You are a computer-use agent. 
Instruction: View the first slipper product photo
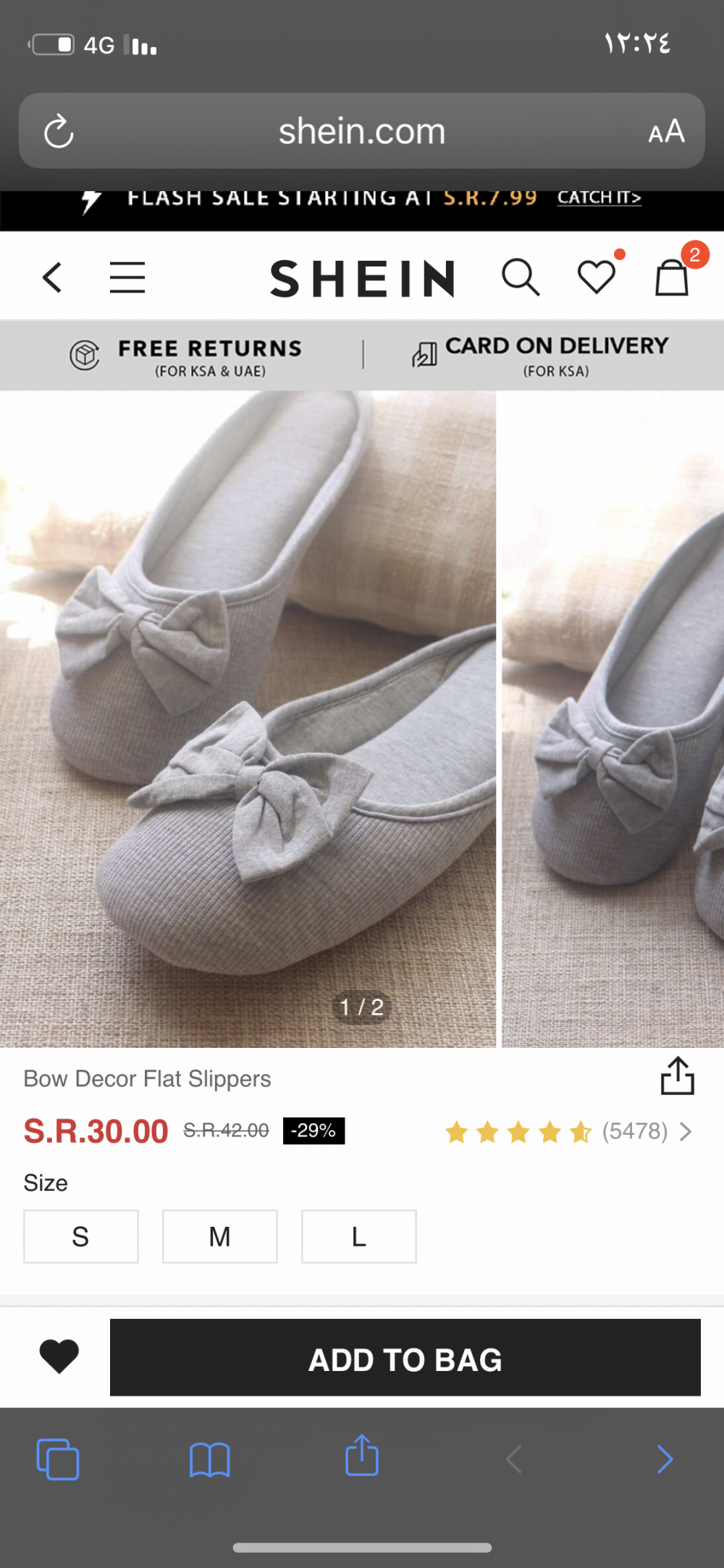pos(248,717)
